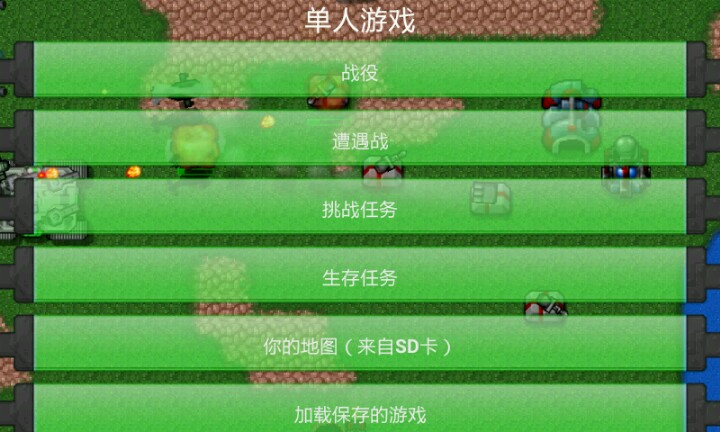Open the 遭遇战 skirmish mode
Image resolution: width=720 pixels, height=432 pixels.
(x=360, y=140)
